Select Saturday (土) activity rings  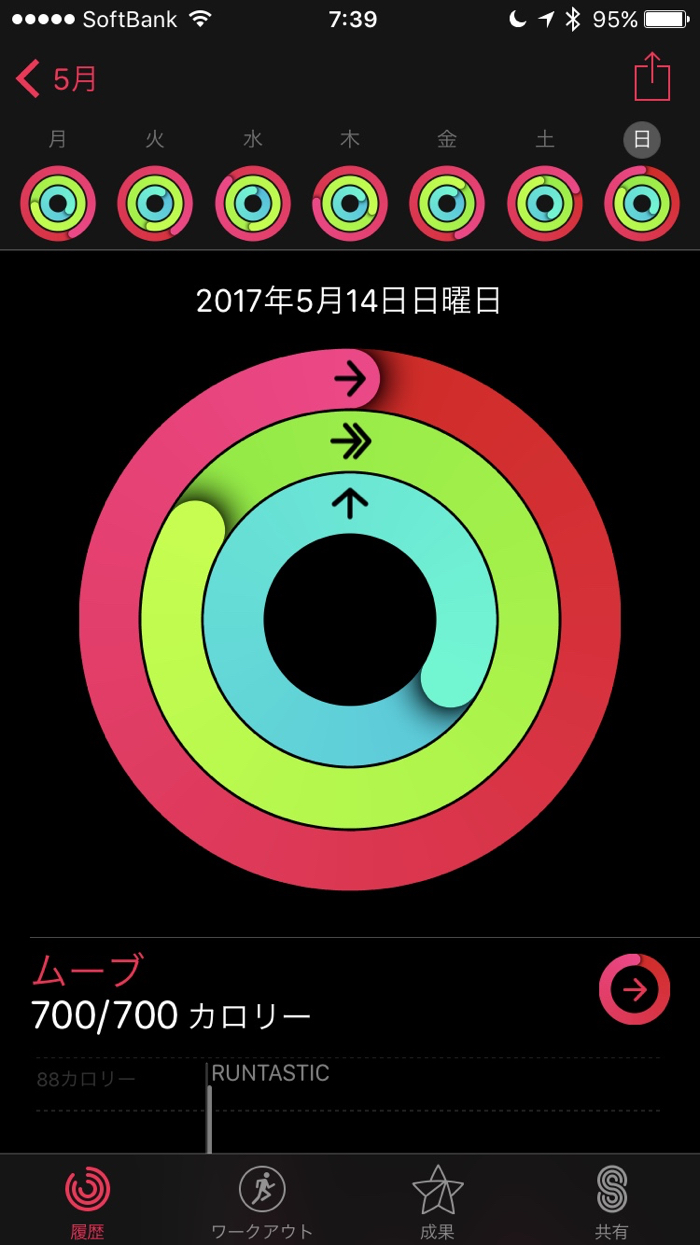click(x=545, y=203)
